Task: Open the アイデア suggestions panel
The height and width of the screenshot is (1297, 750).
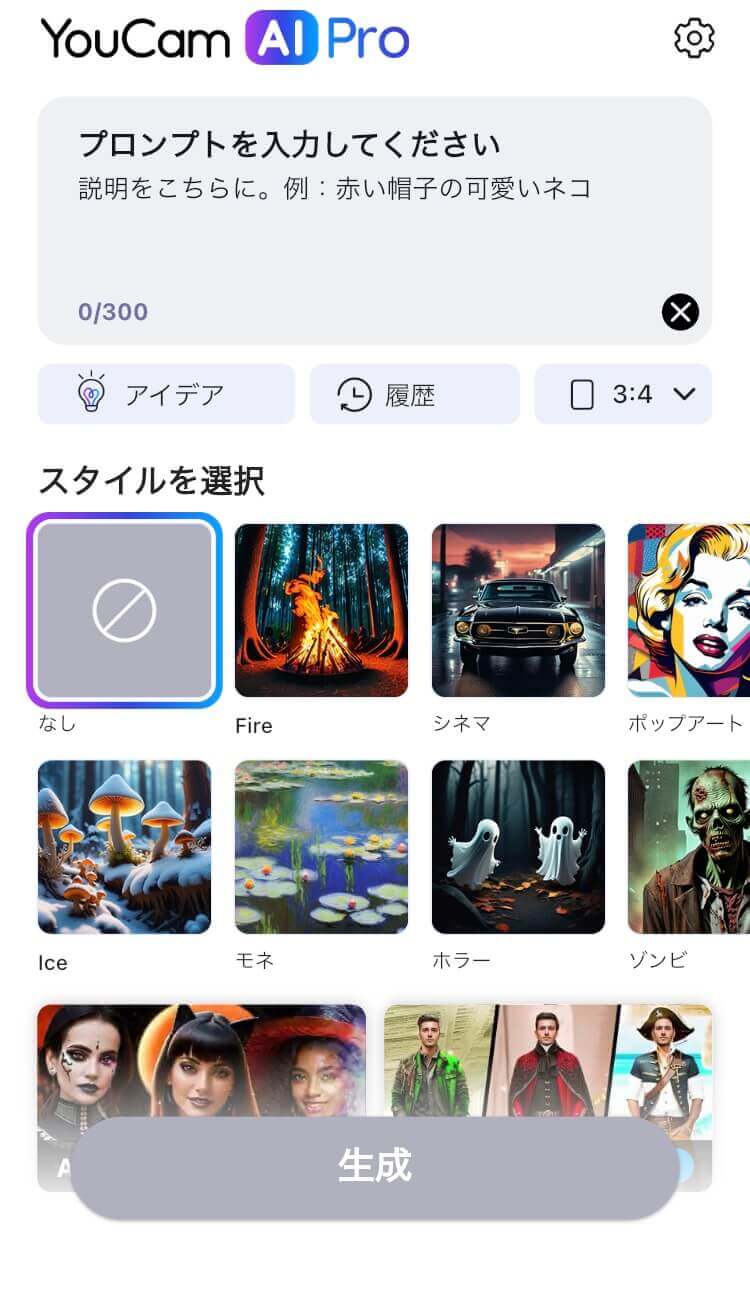Action: pyautogui.click(x=166, y=394)
